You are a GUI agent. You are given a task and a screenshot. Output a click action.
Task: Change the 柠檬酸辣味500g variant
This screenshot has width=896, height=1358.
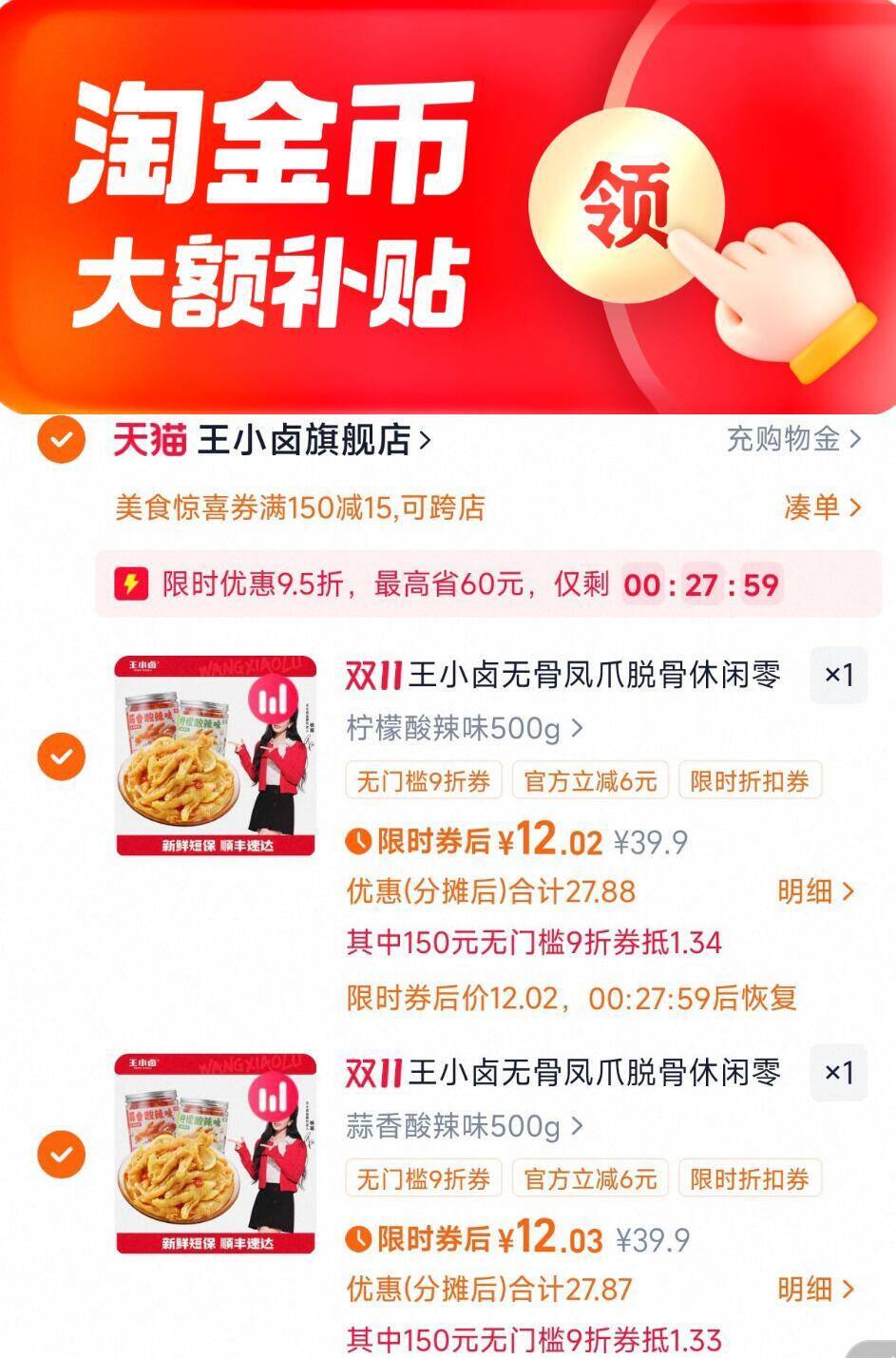(x=465, y=729)
